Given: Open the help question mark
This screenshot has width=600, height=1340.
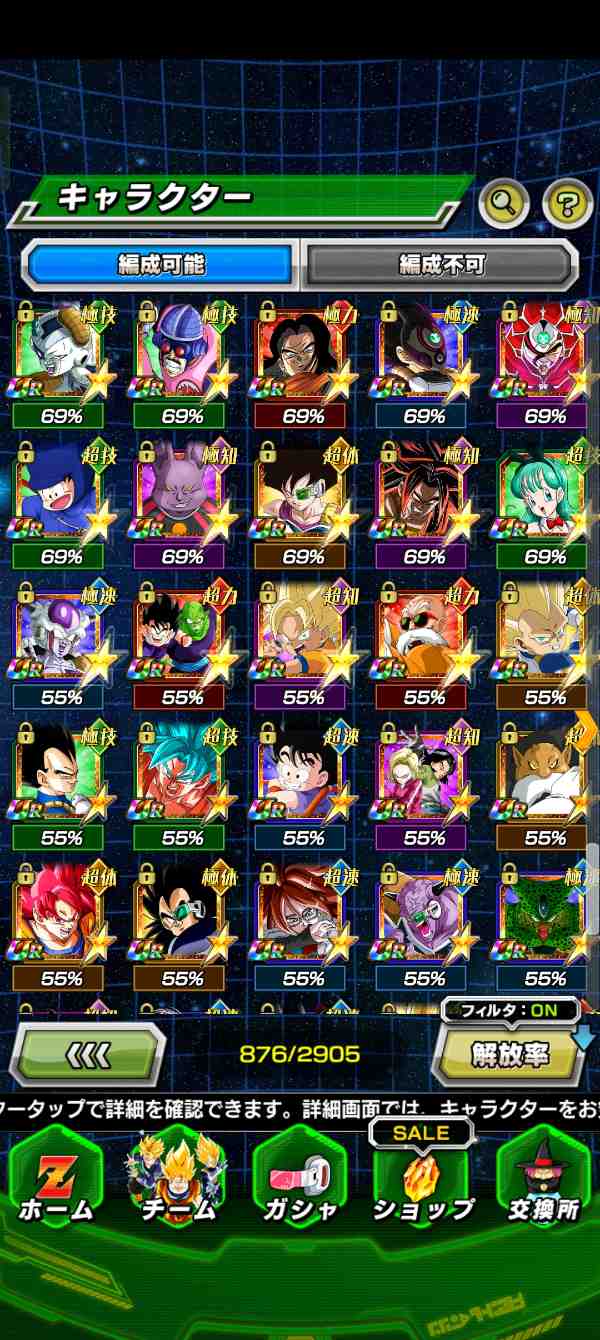Looking at the screenshot, I should click(x=567, y=205).
